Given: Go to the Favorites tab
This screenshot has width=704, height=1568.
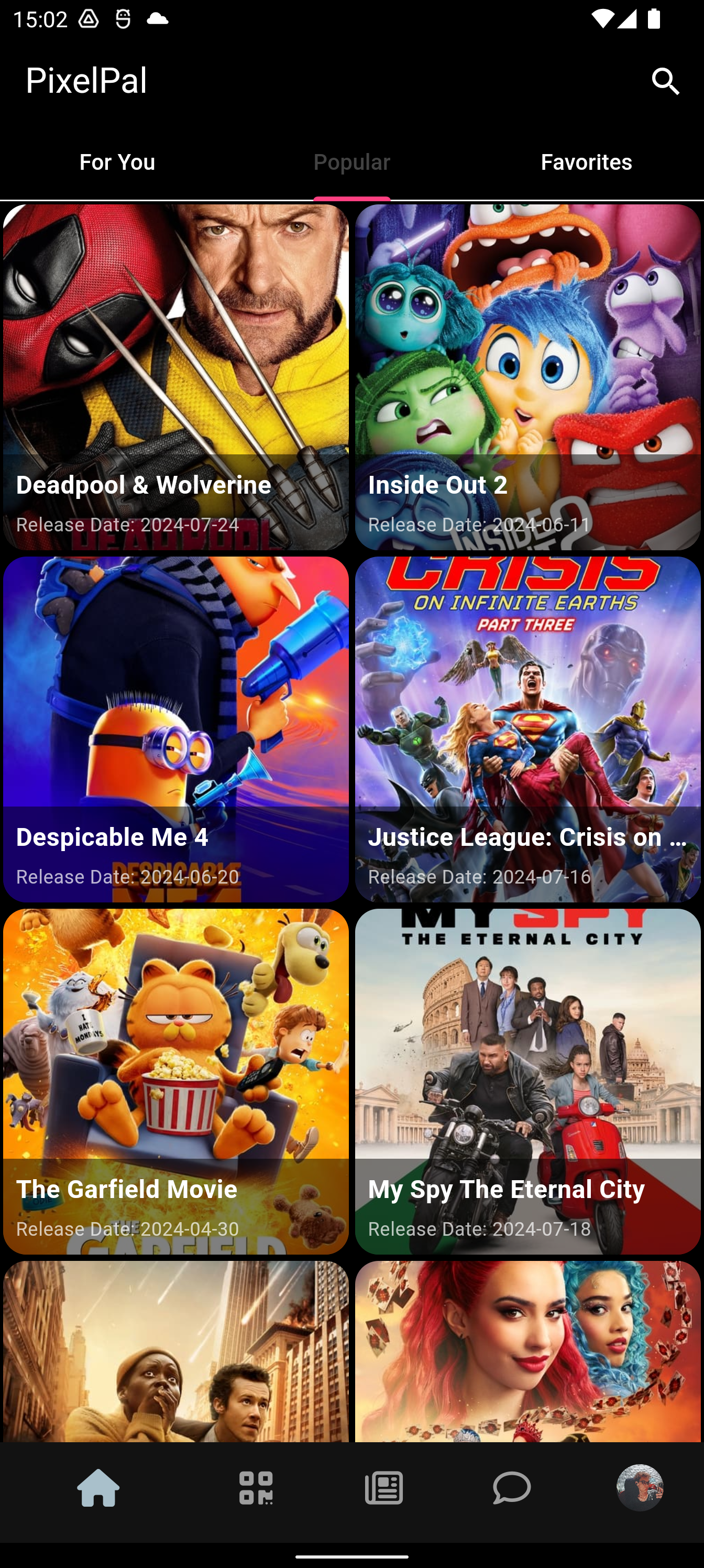Looking at the screenshot, I should [x=586, y=162].
